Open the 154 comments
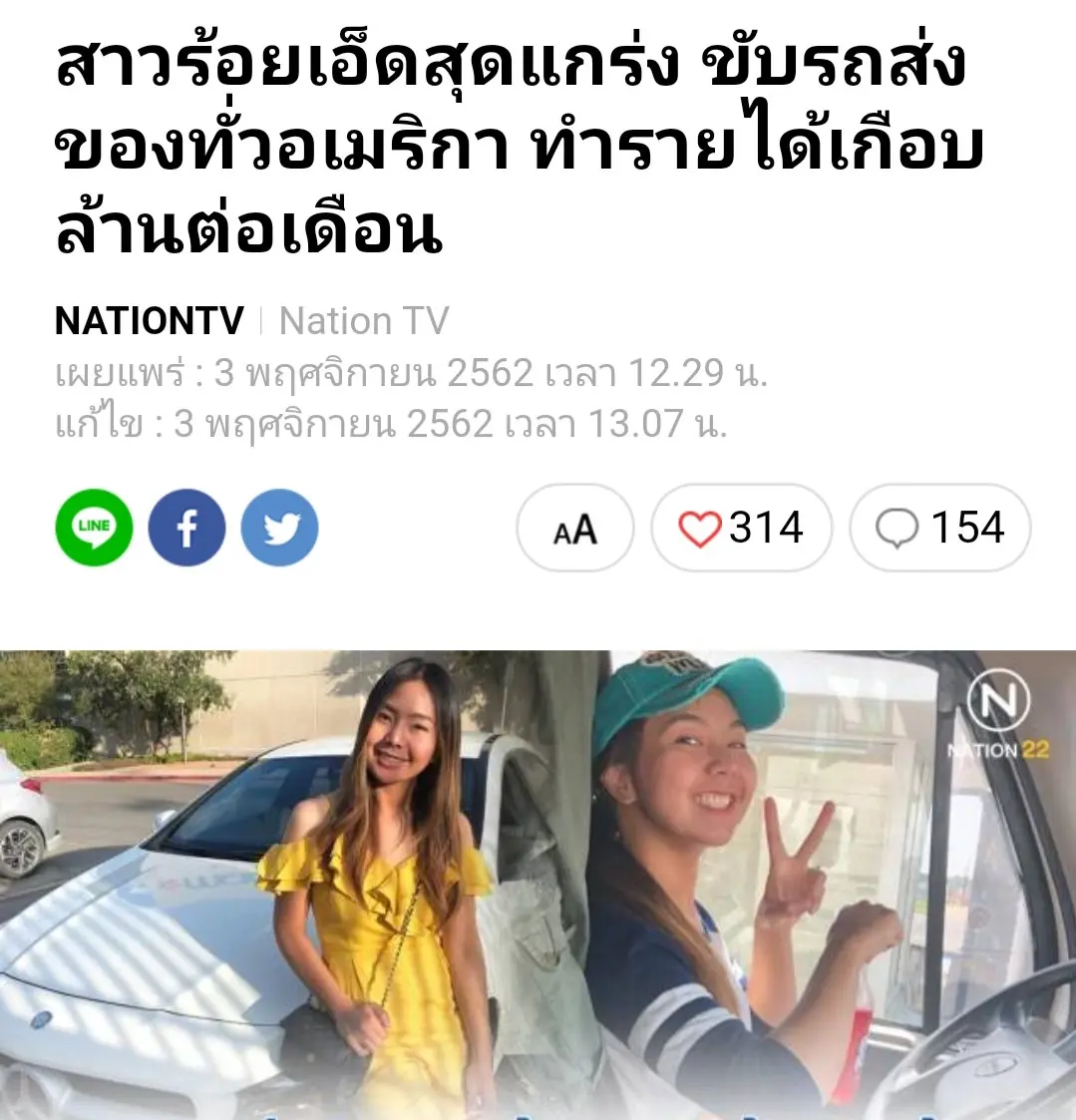 click(x=939, y=529)
